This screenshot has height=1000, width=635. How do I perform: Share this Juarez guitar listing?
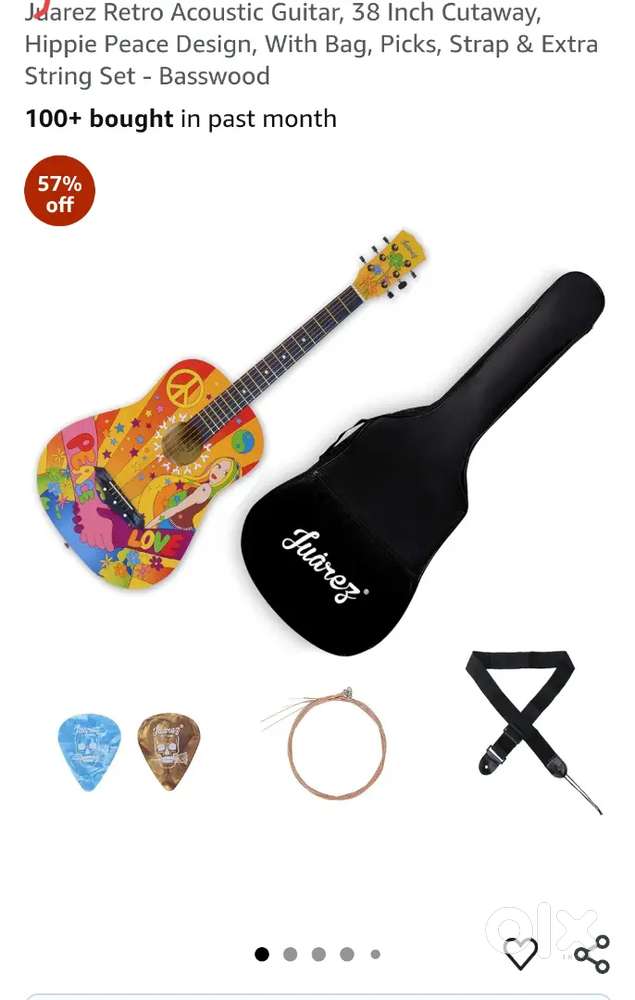click(x=592, y=954)
